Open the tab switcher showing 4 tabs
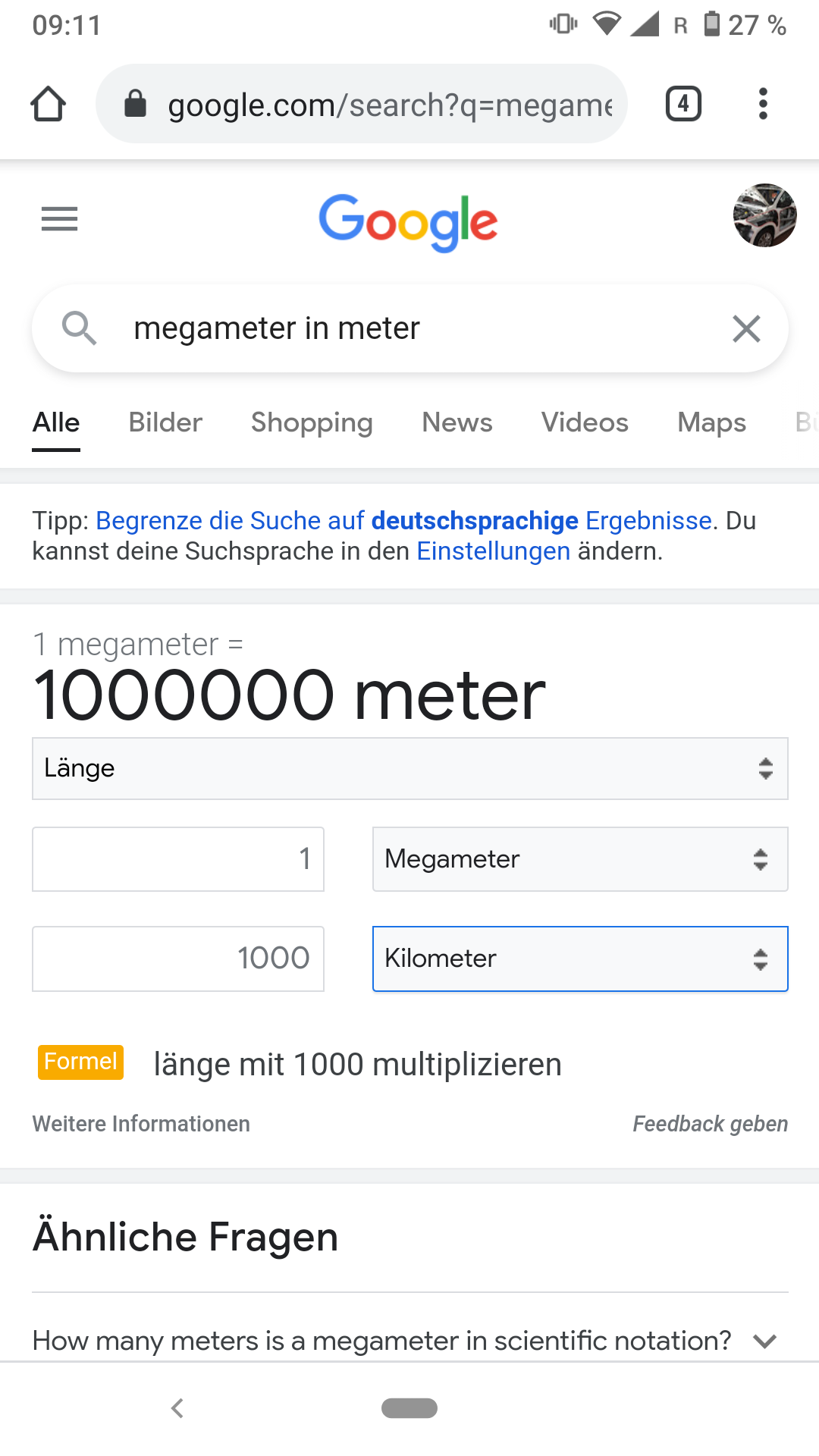 682,104
